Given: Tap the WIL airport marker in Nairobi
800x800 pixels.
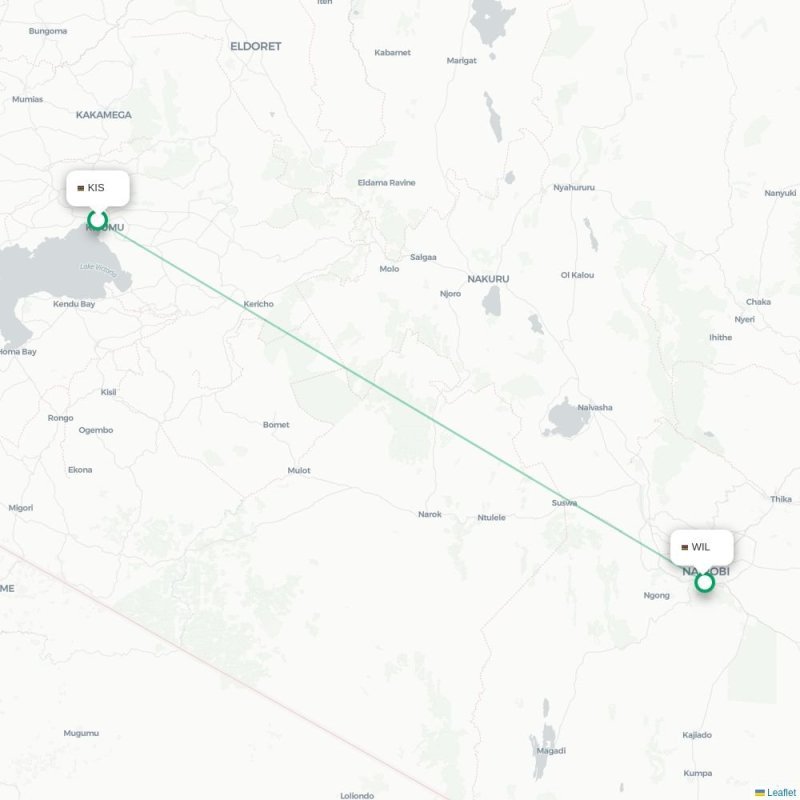Looking at the screenshot, I should tap(704, 581).
